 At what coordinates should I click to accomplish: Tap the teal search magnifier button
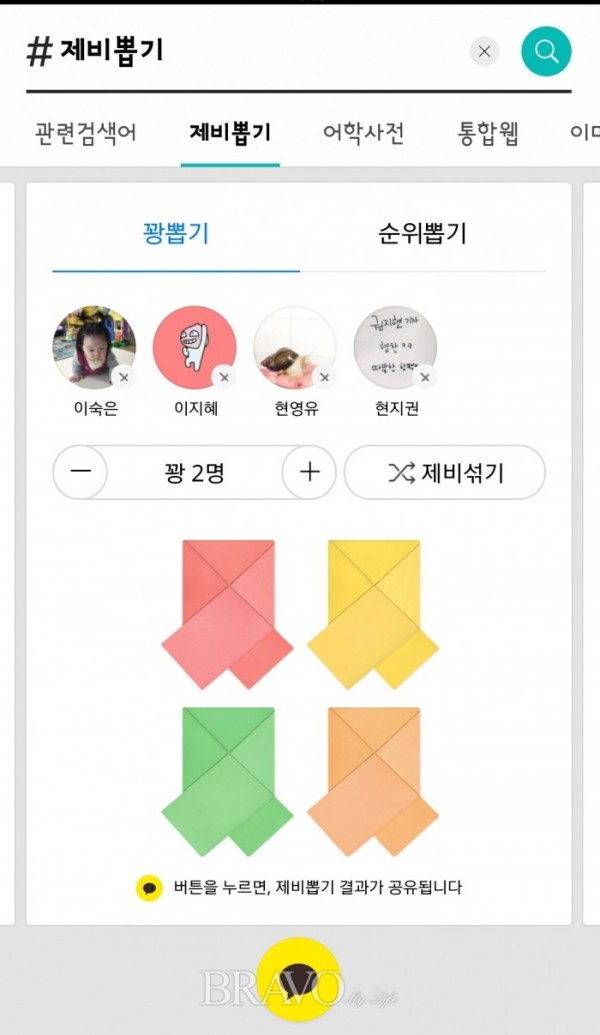[x=546, y=52]
